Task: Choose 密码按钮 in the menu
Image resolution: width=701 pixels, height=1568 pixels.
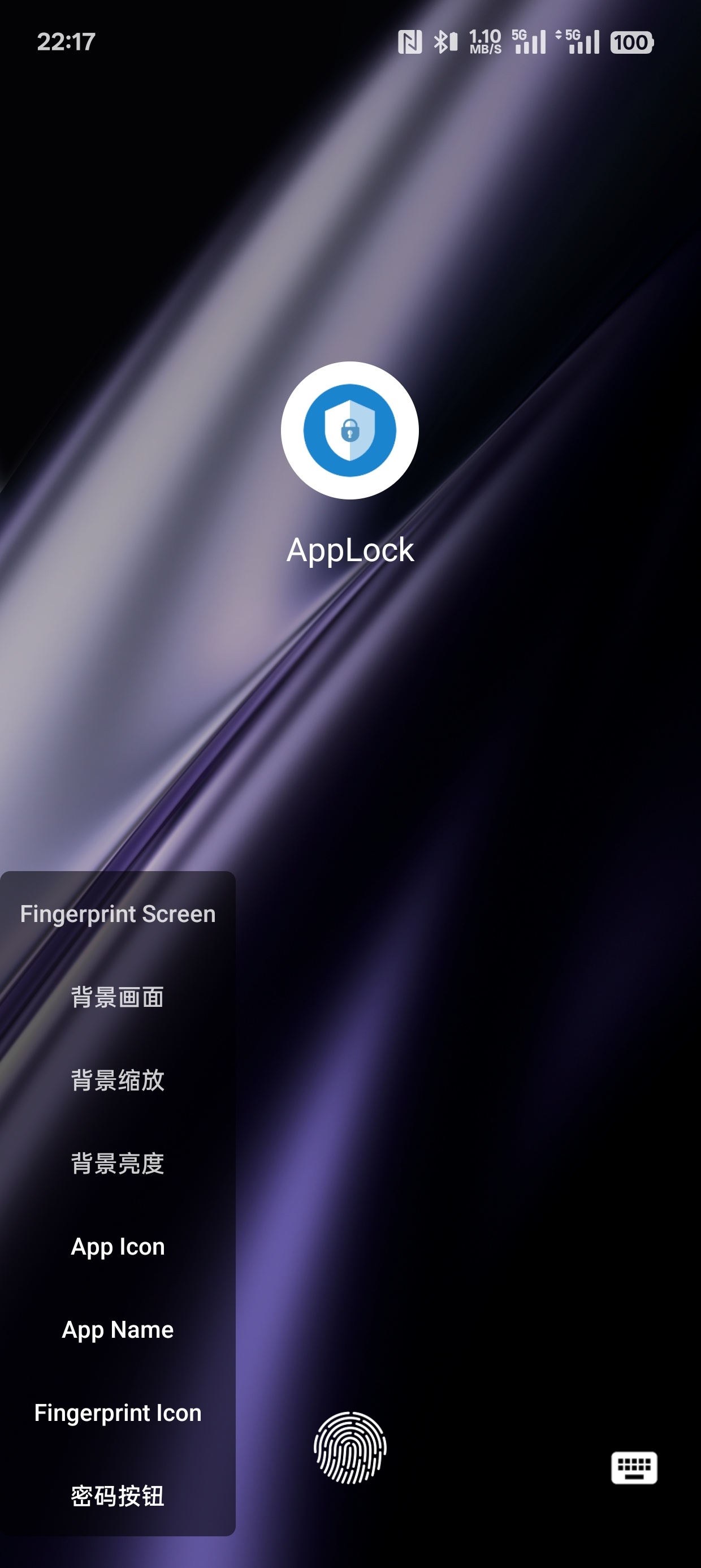Action: (118, 1496)
